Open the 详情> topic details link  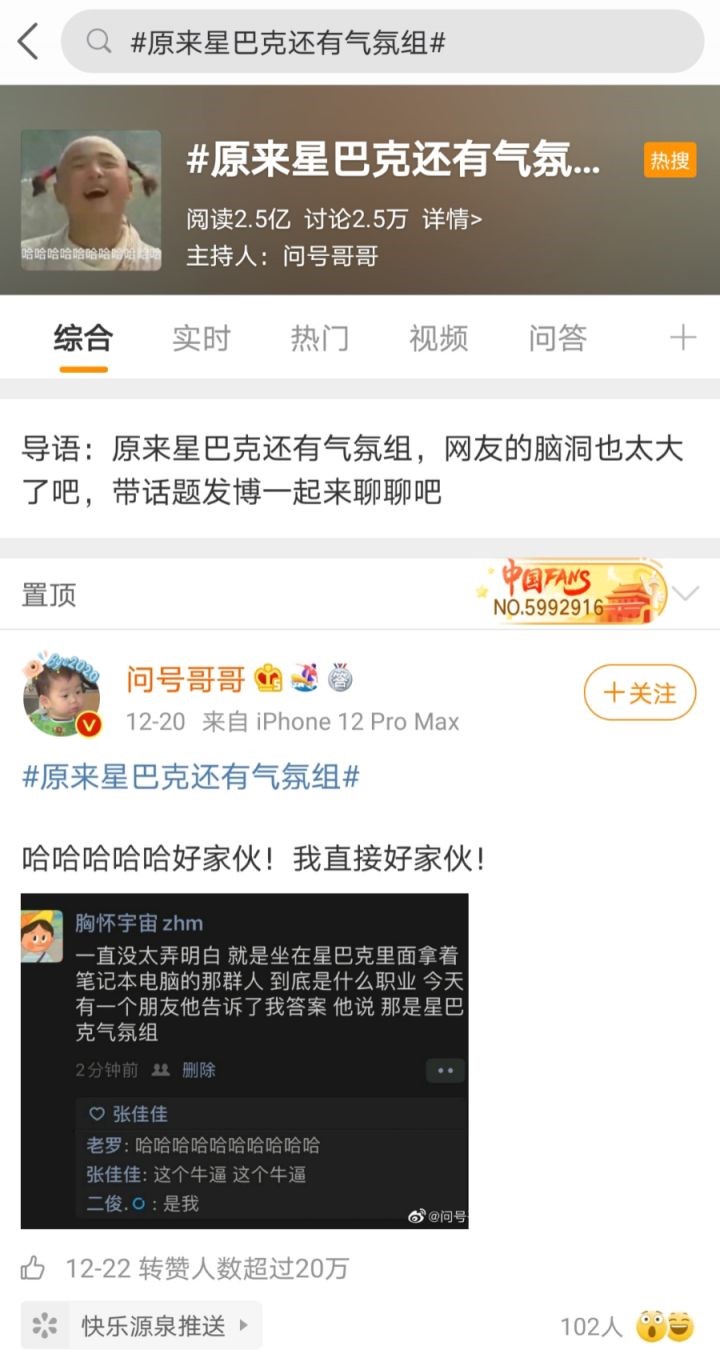point(452,218)
